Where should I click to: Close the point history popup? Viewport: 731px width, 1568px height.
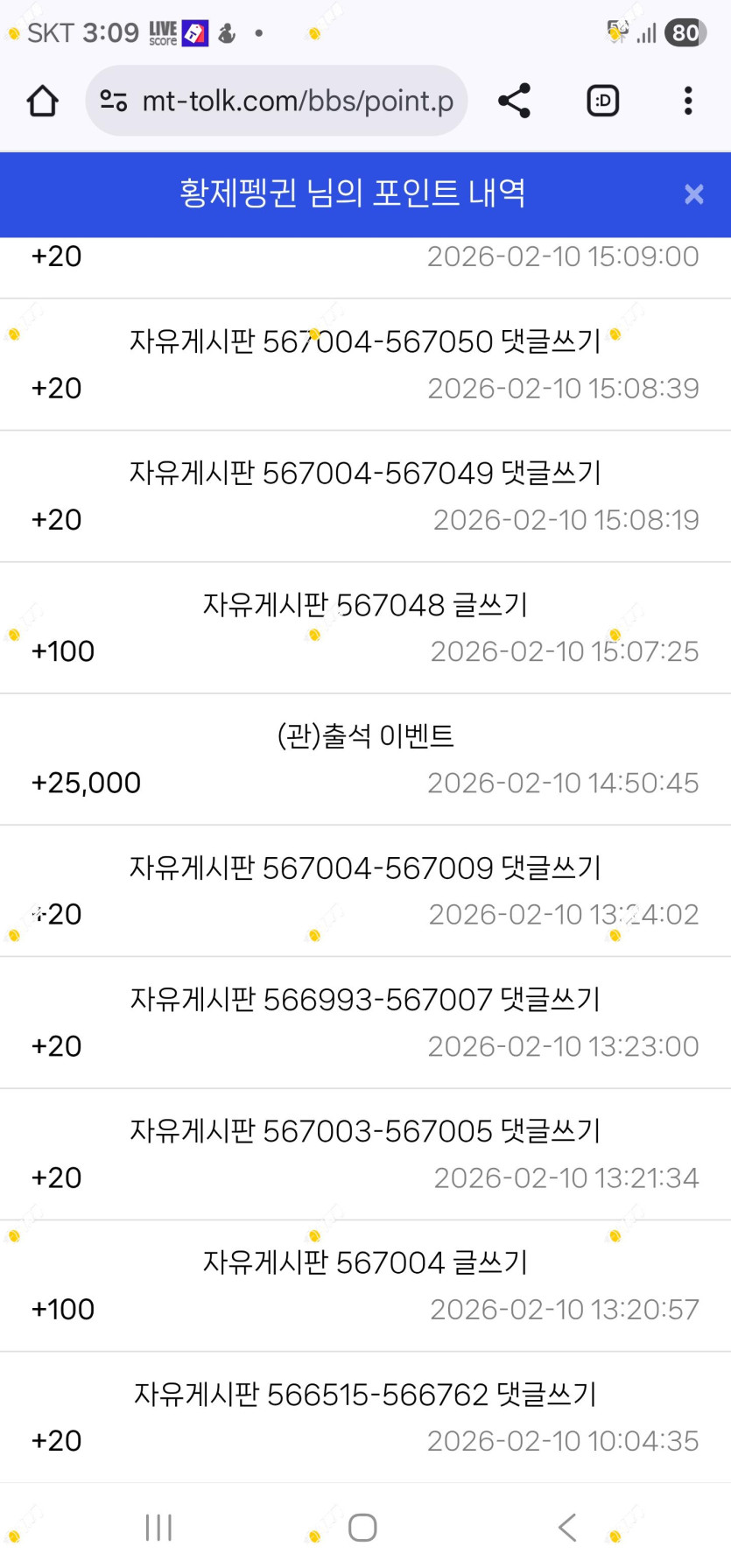[x=693, y=194]
